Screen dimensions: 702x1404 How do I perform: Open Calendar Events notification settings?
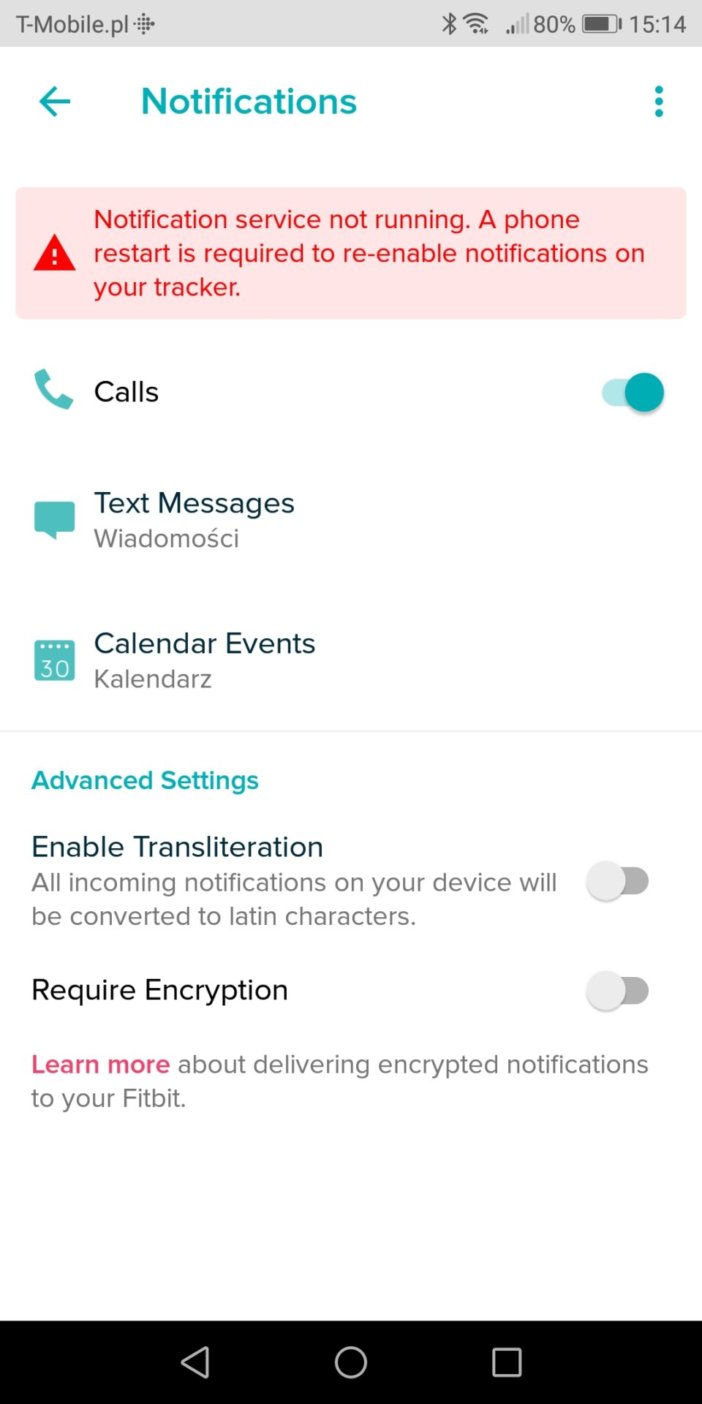tap(351, 661)
